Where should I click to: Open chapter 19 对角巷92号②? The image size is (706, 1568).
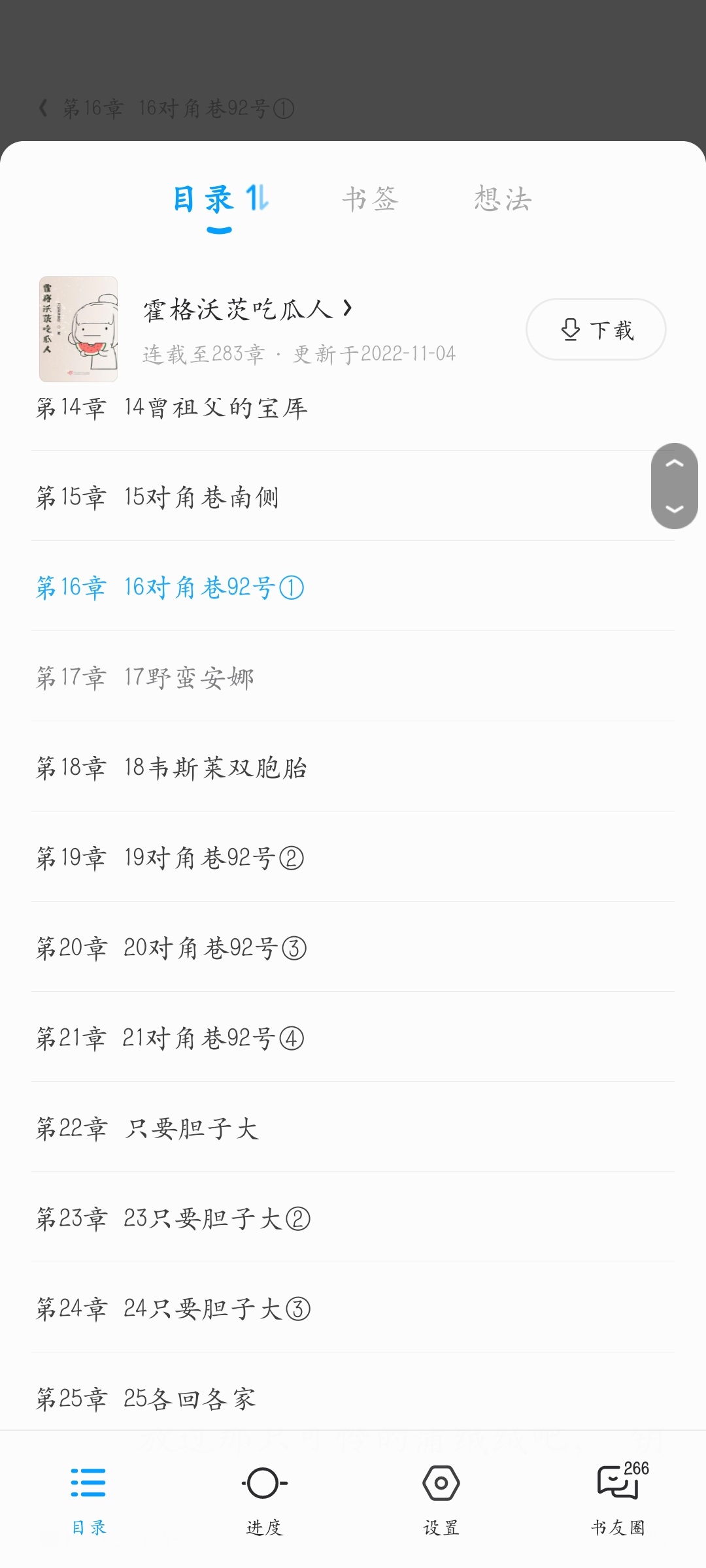click(353, 857)
